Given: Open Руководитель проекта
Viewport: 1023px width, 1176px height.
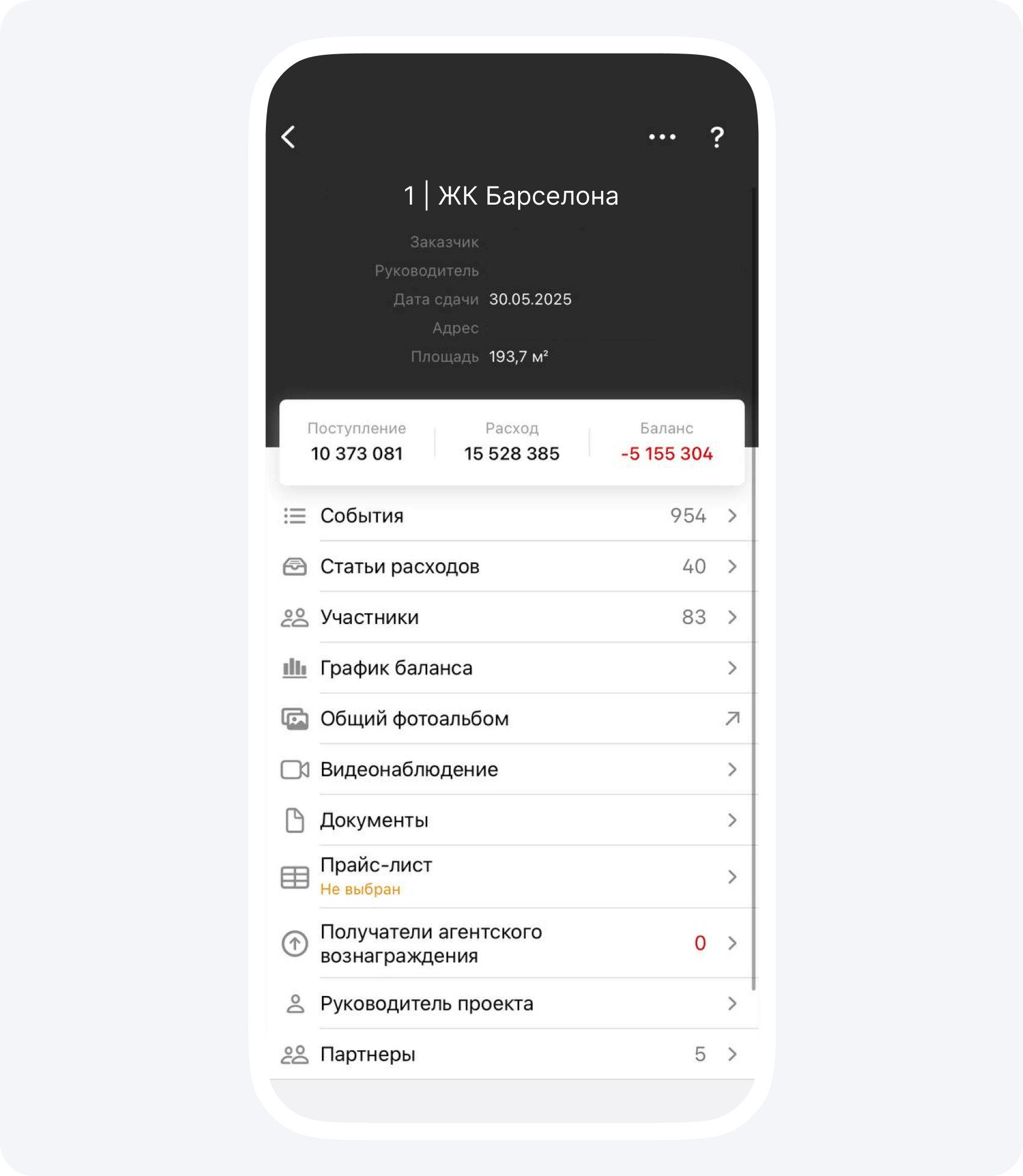Looking at the screenshot, I should point(512,1003).
